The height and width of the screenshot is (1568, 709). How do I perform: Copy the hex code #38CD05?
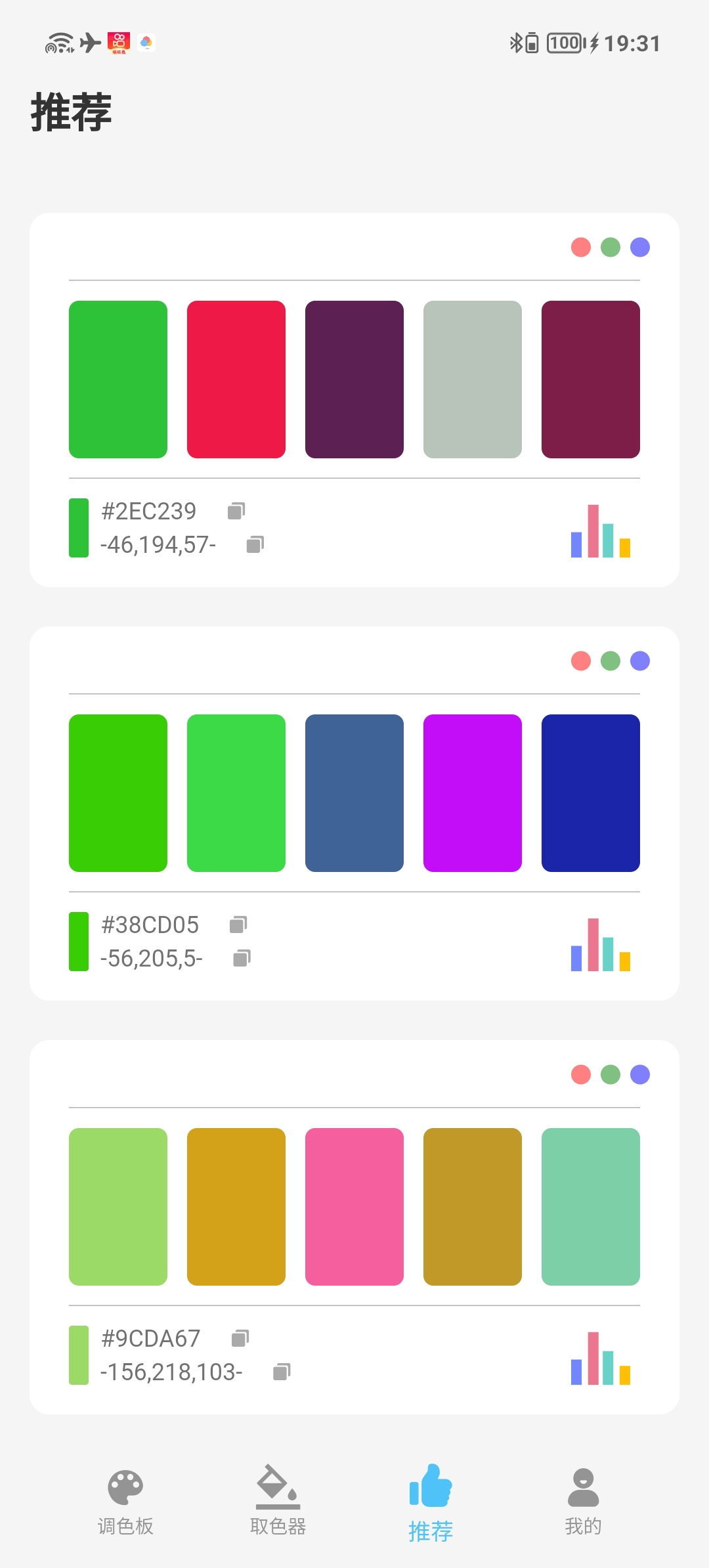[x=238, y=925]
